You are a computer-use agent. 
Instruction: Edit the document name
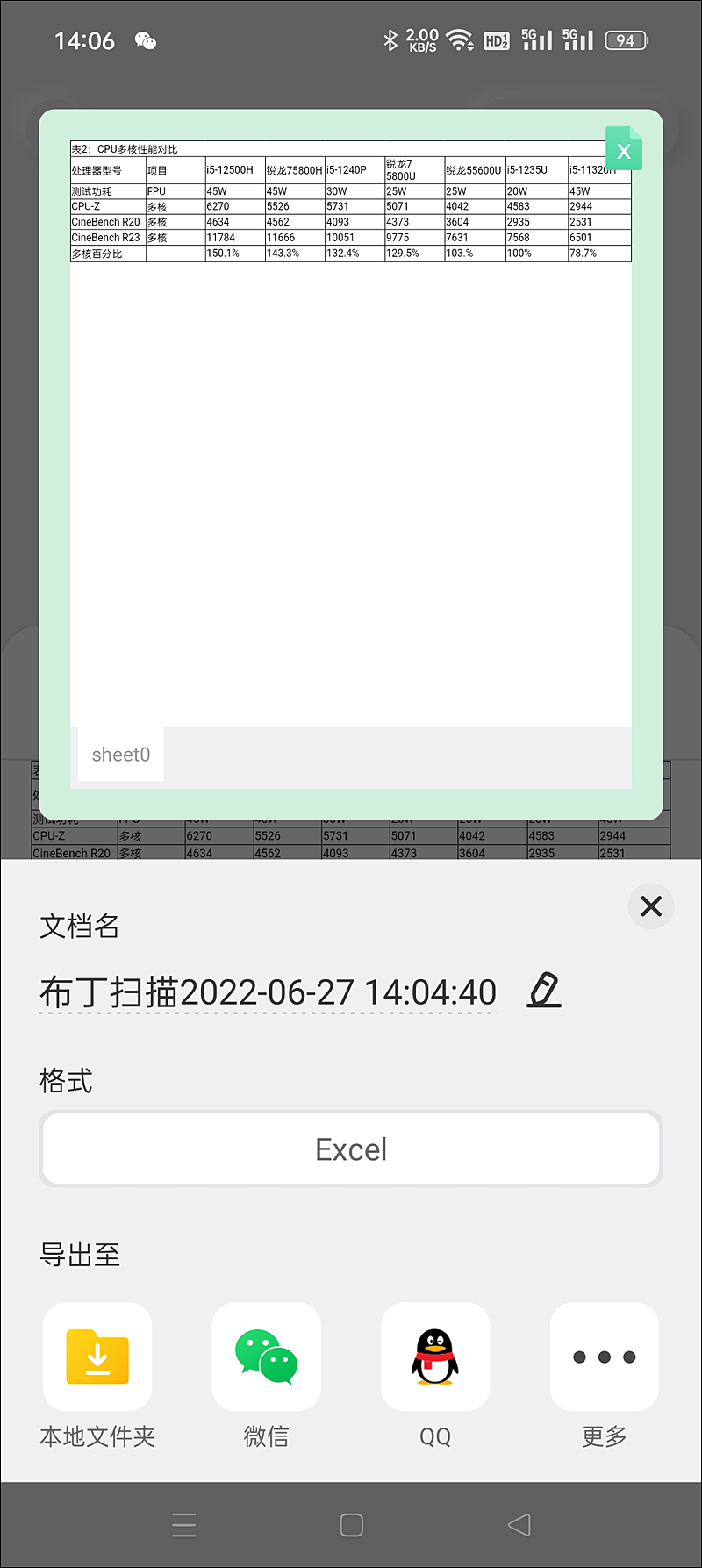click(x=544, y=991)
